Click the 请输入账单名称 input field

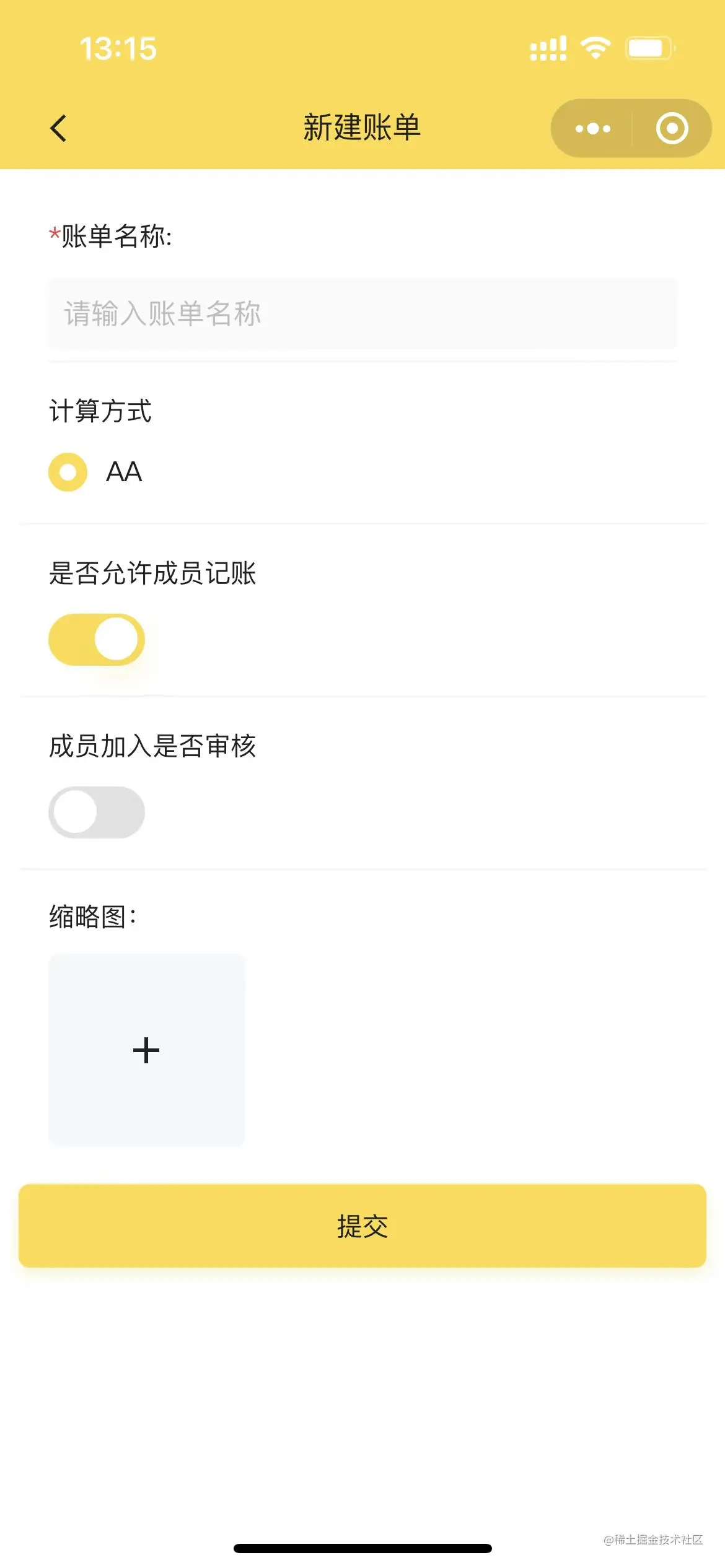click(x=362, y=315)
